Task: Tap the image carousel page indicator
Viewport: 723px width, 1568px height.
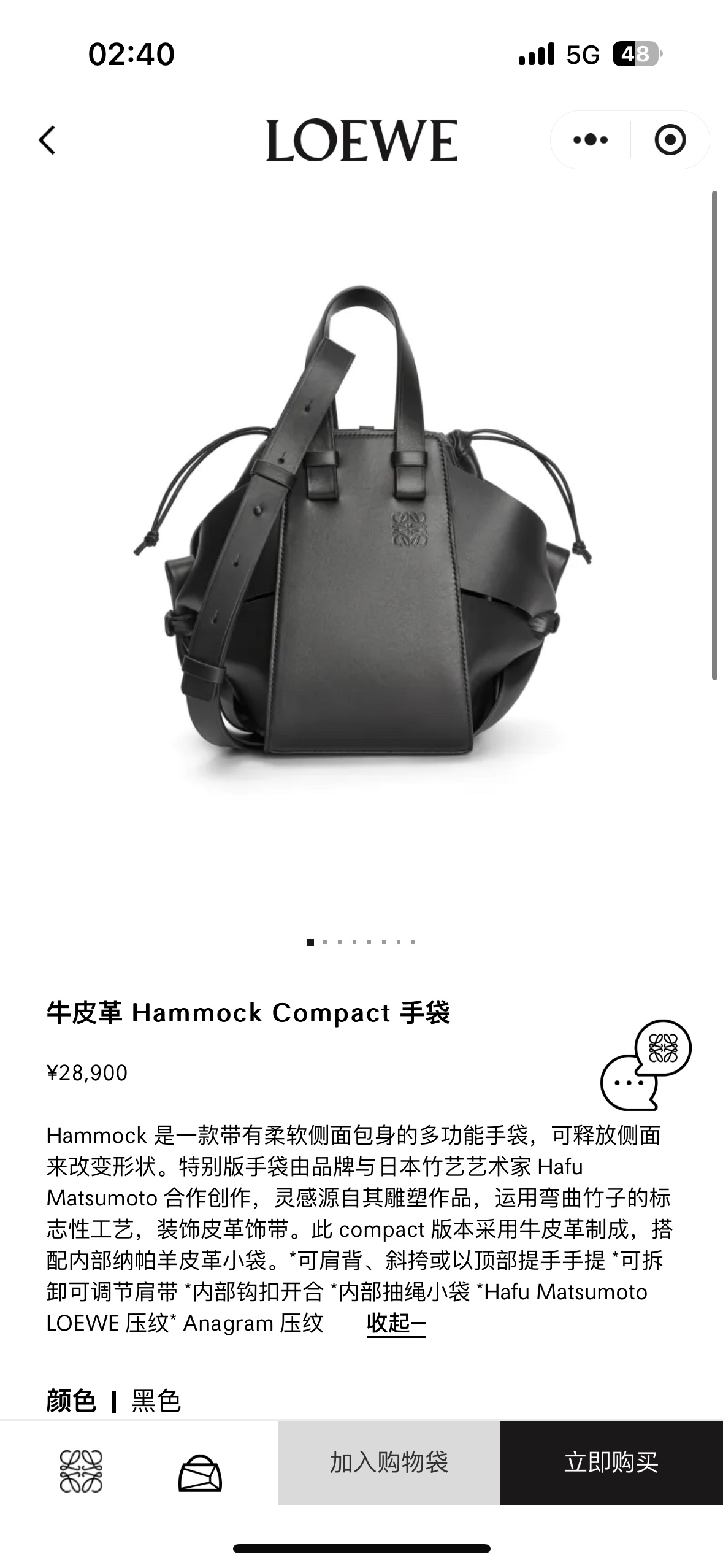Action: click(361, 942)
